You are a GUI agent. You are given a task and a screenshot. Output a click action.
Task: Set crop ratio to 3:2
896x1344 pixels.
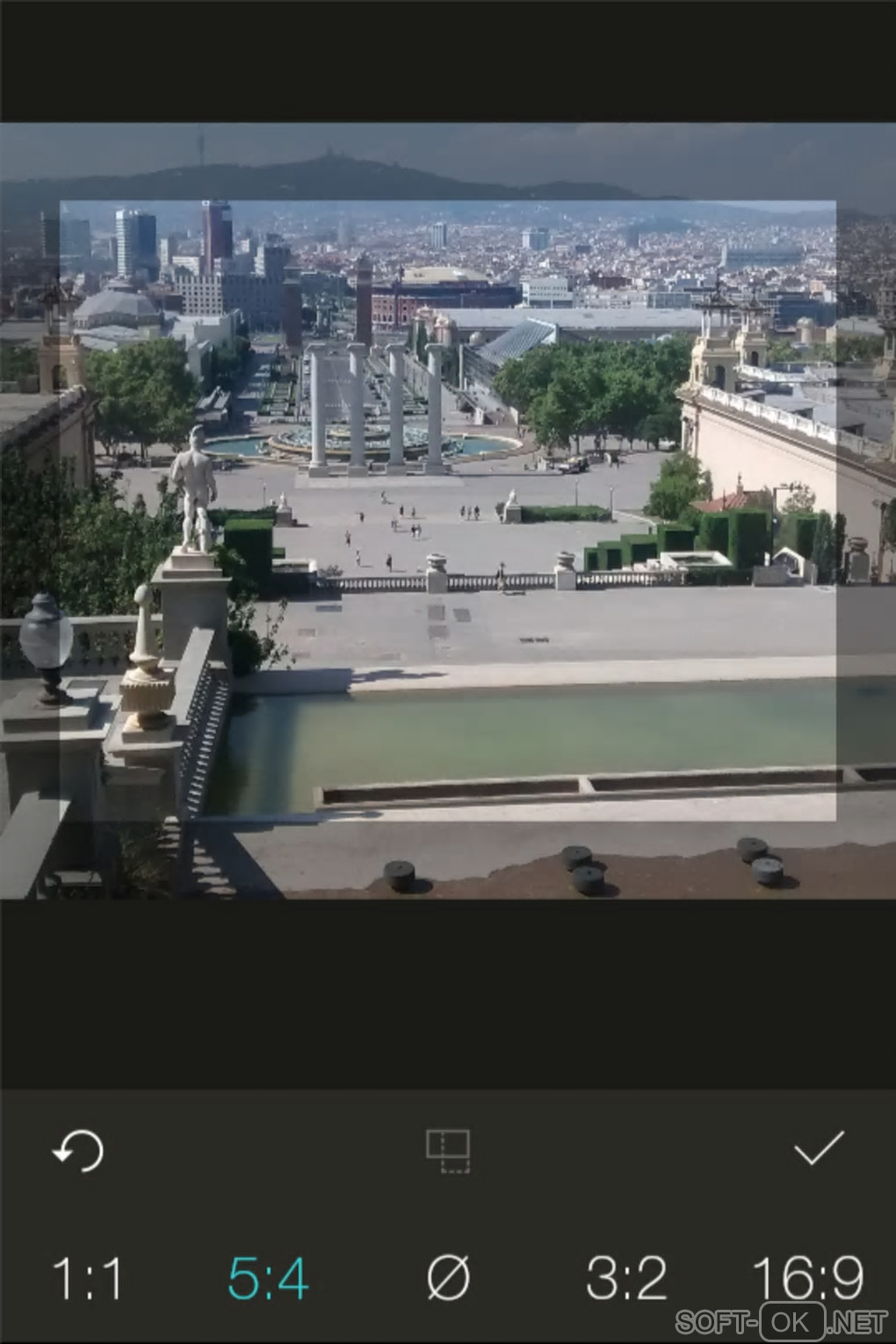(626, 1277)
